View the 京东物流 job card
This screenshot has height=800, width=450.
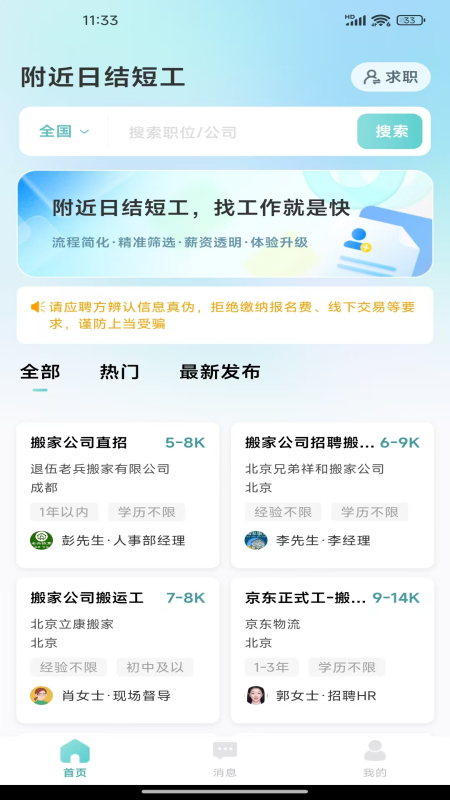click(x=332, y=650)
